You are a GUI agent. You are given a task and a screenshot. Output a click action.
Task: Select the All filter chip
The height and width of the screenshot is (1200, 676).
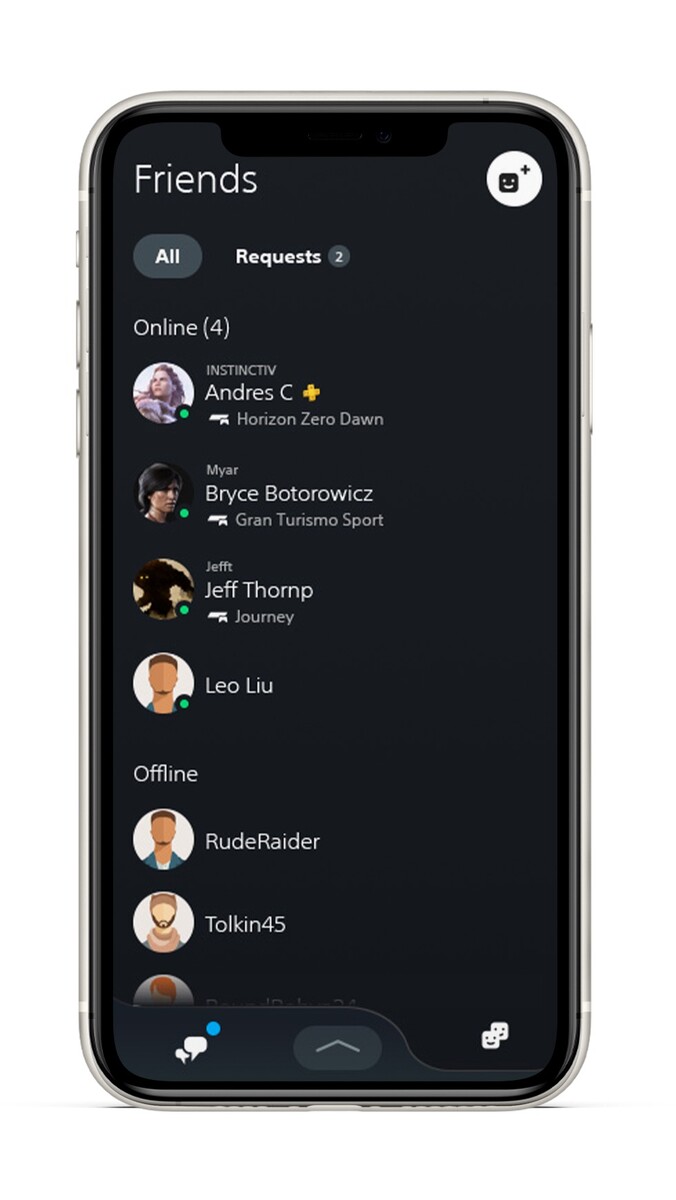(x=167, y=257)
